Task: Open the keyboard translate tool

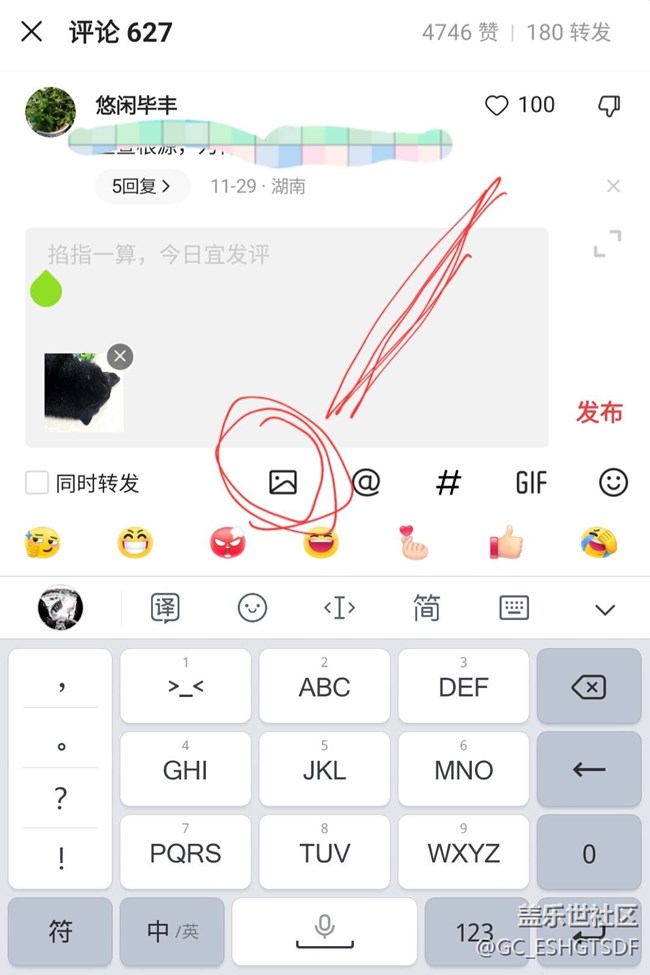Action: [165, 607]
